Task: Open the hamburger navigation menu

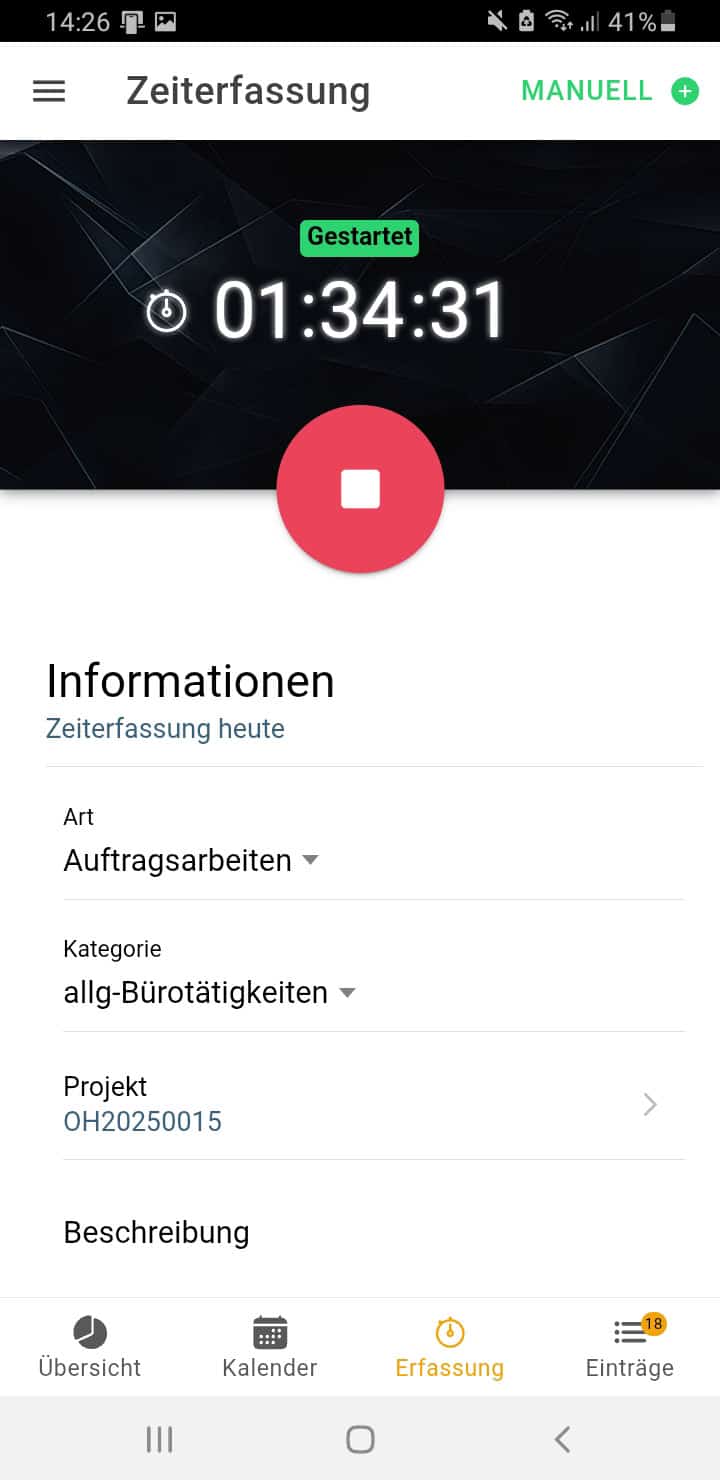Action: point(49,91)
